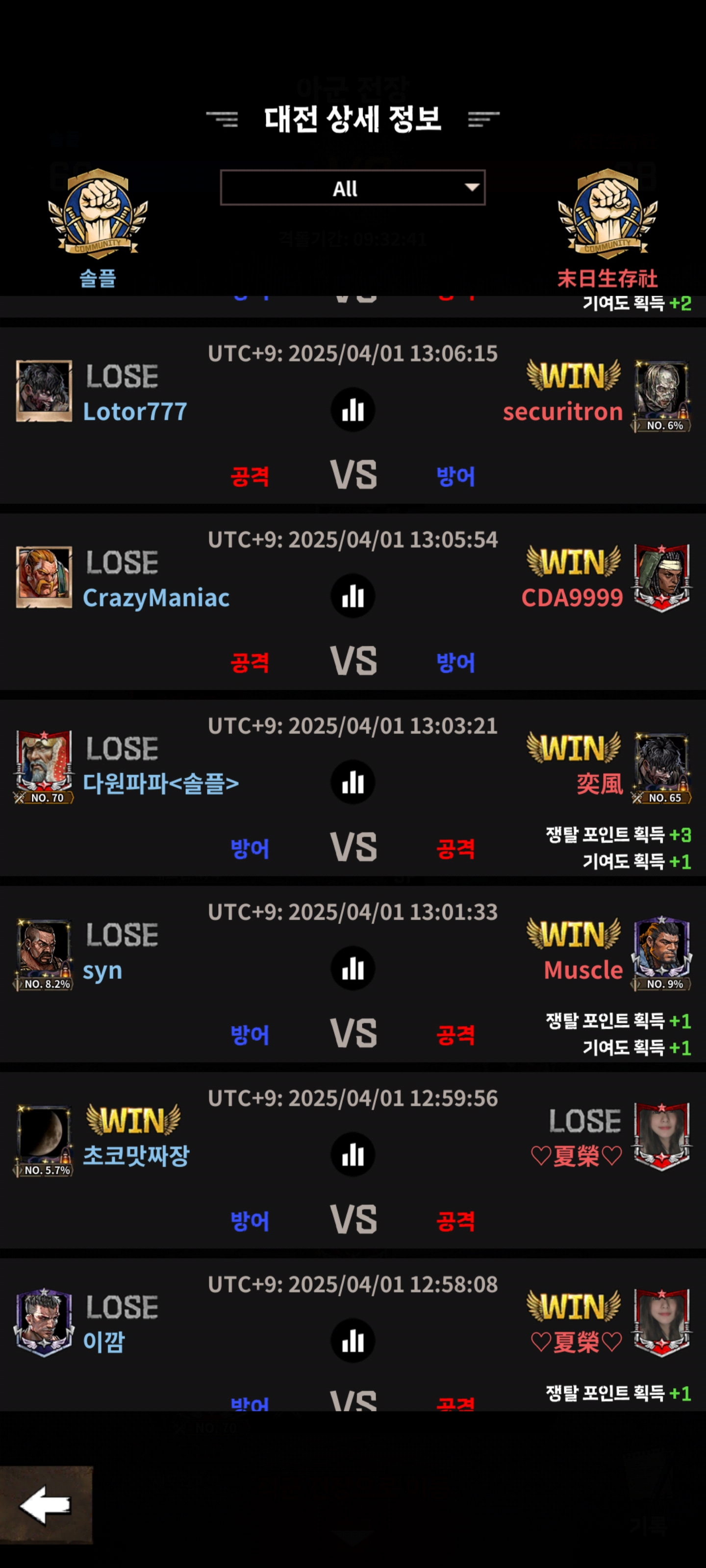Tap Muscle's avatar
This screenshot has height=1568, width=706.
point(661,951)
